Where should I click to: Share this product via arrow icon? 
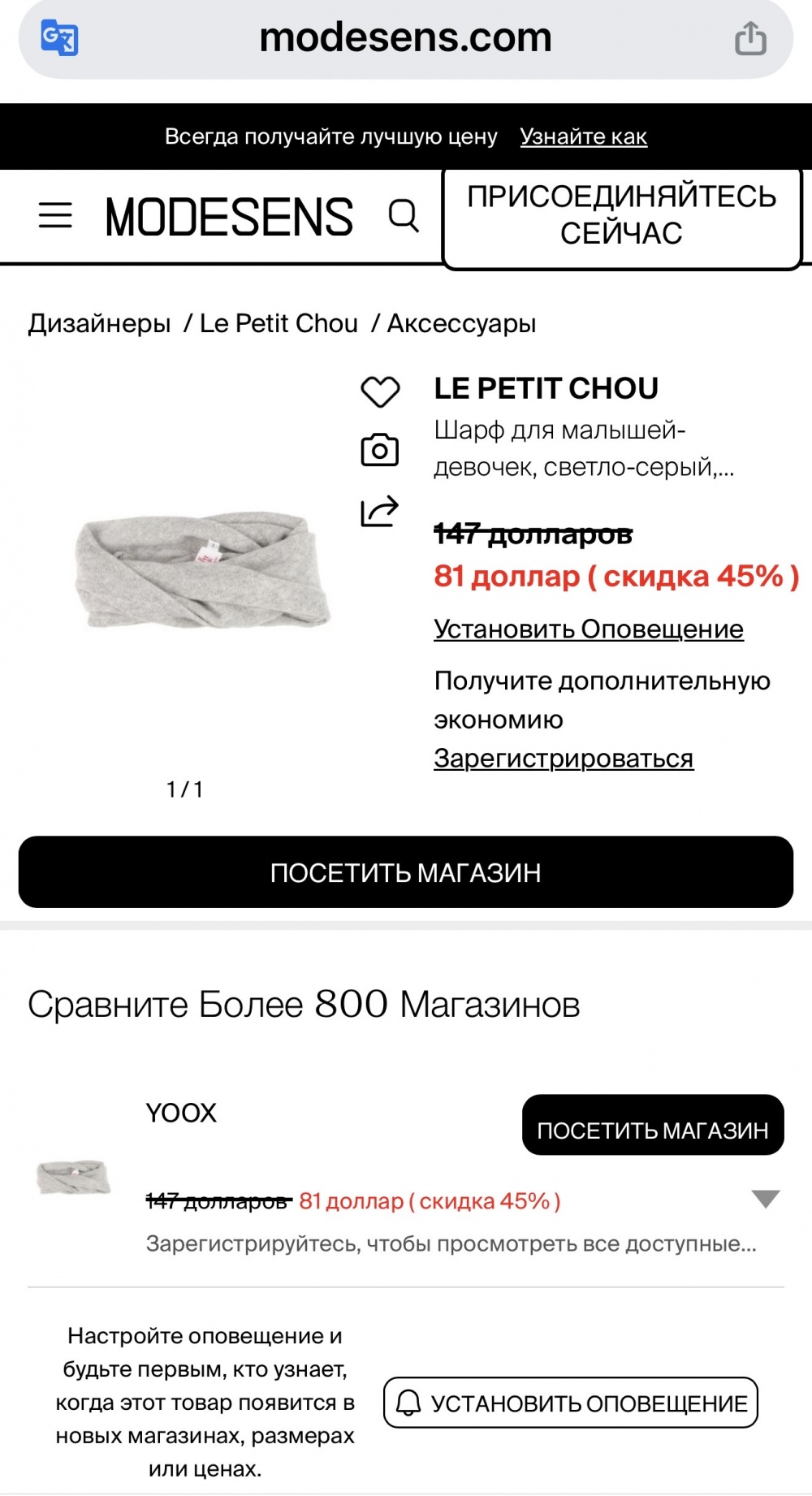(x=379, y=511)
